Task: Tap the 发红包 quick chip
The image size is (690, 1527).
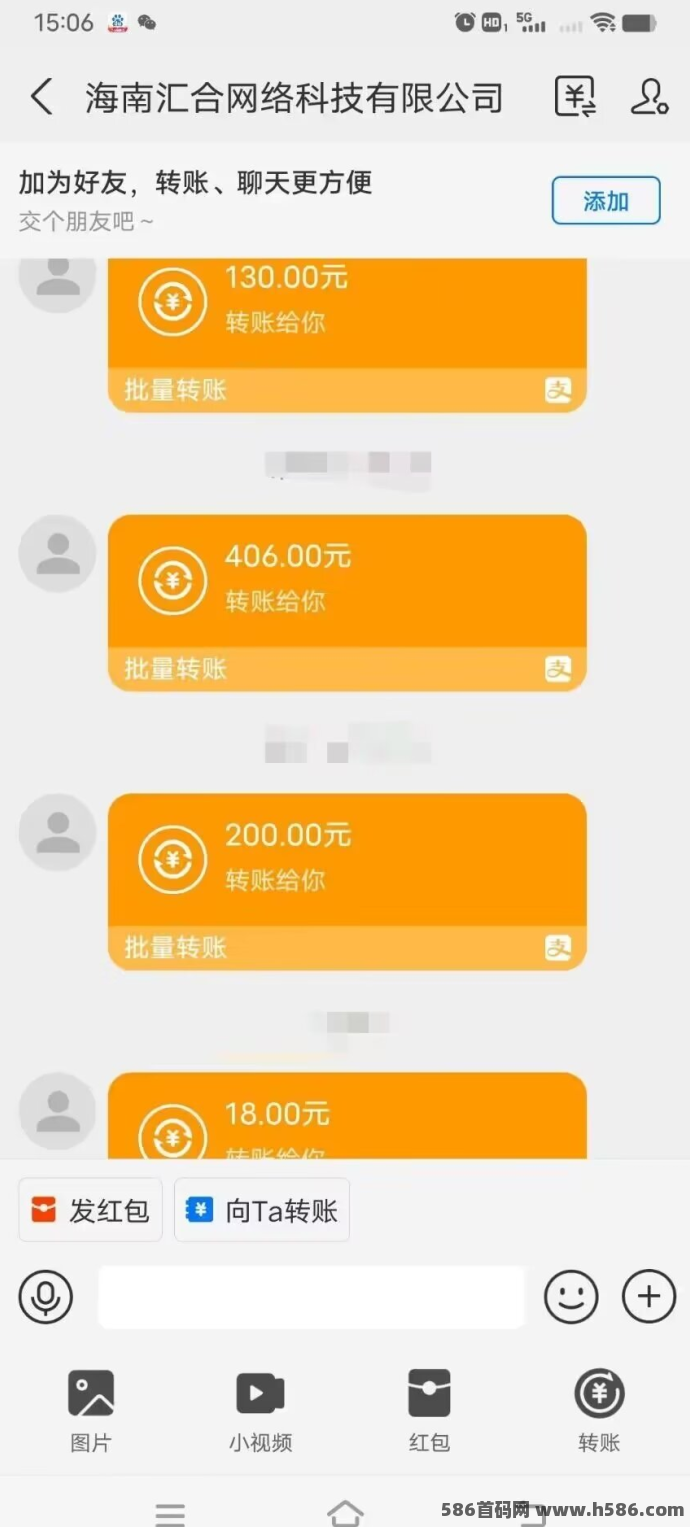Action: point(90,1210)
